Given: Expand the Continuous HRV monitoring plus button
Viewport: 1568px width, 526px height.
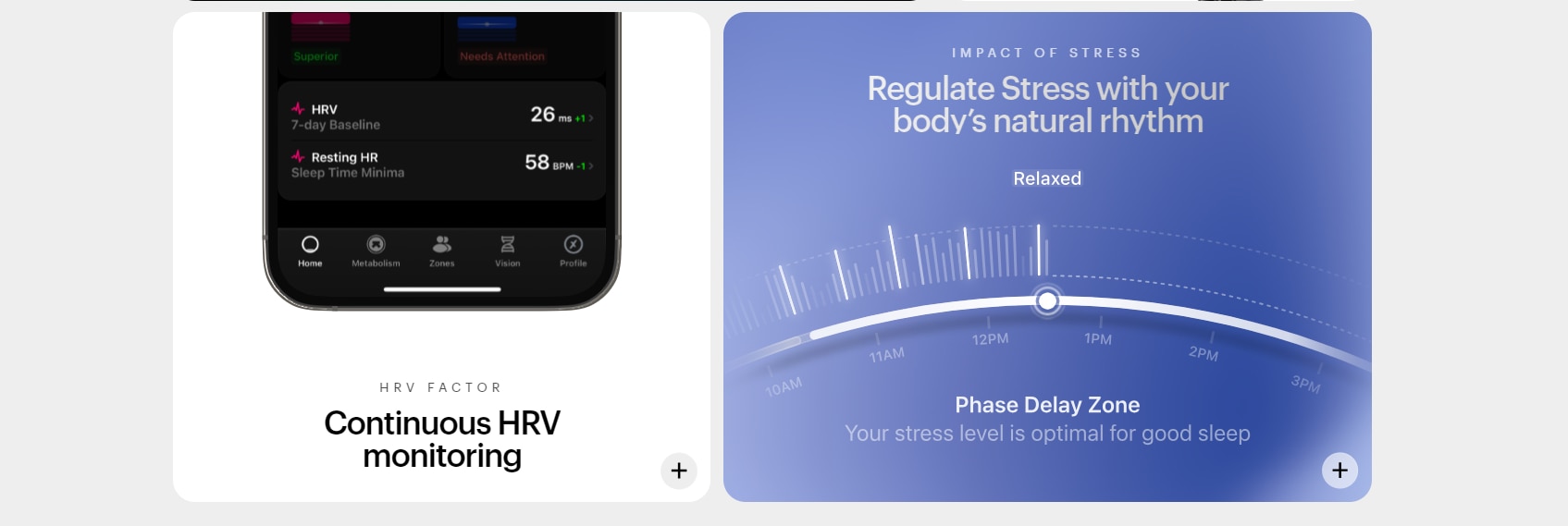Looking at the screenshot, I should pyautogui.click(x=679, y=471).
